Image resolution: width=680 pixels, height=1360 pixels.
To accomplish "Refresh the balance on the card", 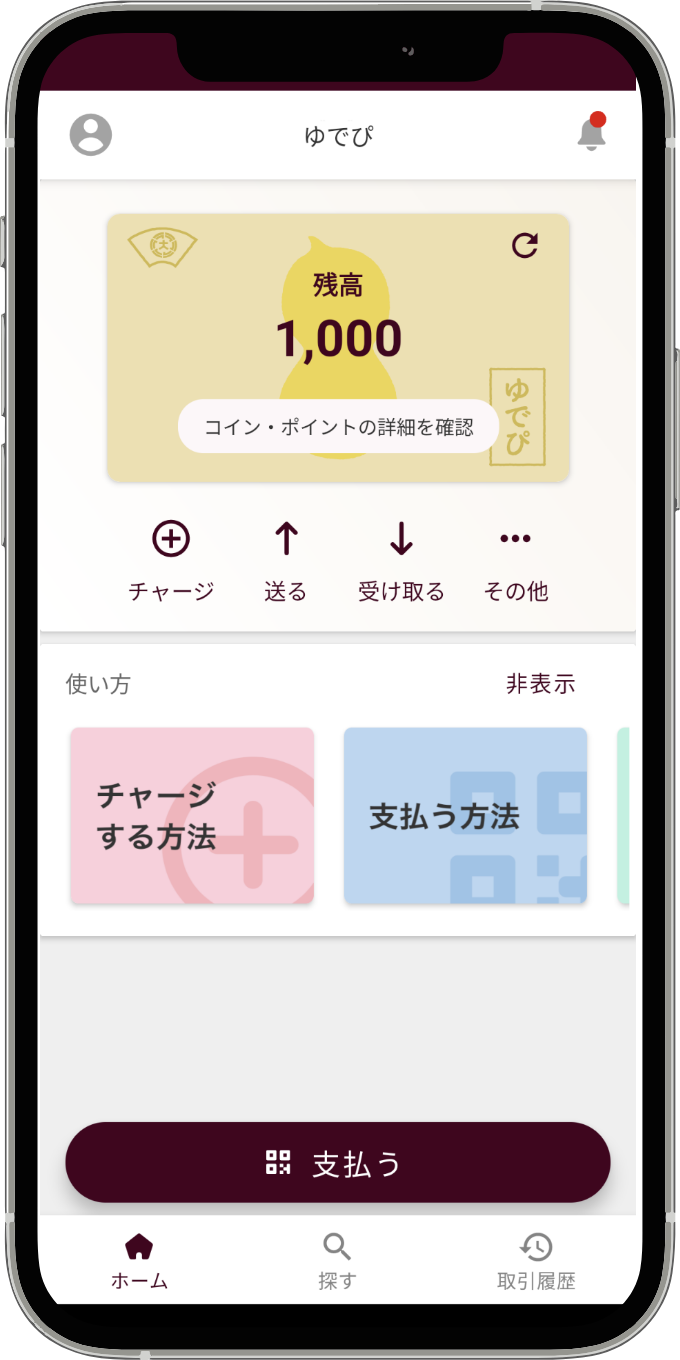I will (525, 245).
